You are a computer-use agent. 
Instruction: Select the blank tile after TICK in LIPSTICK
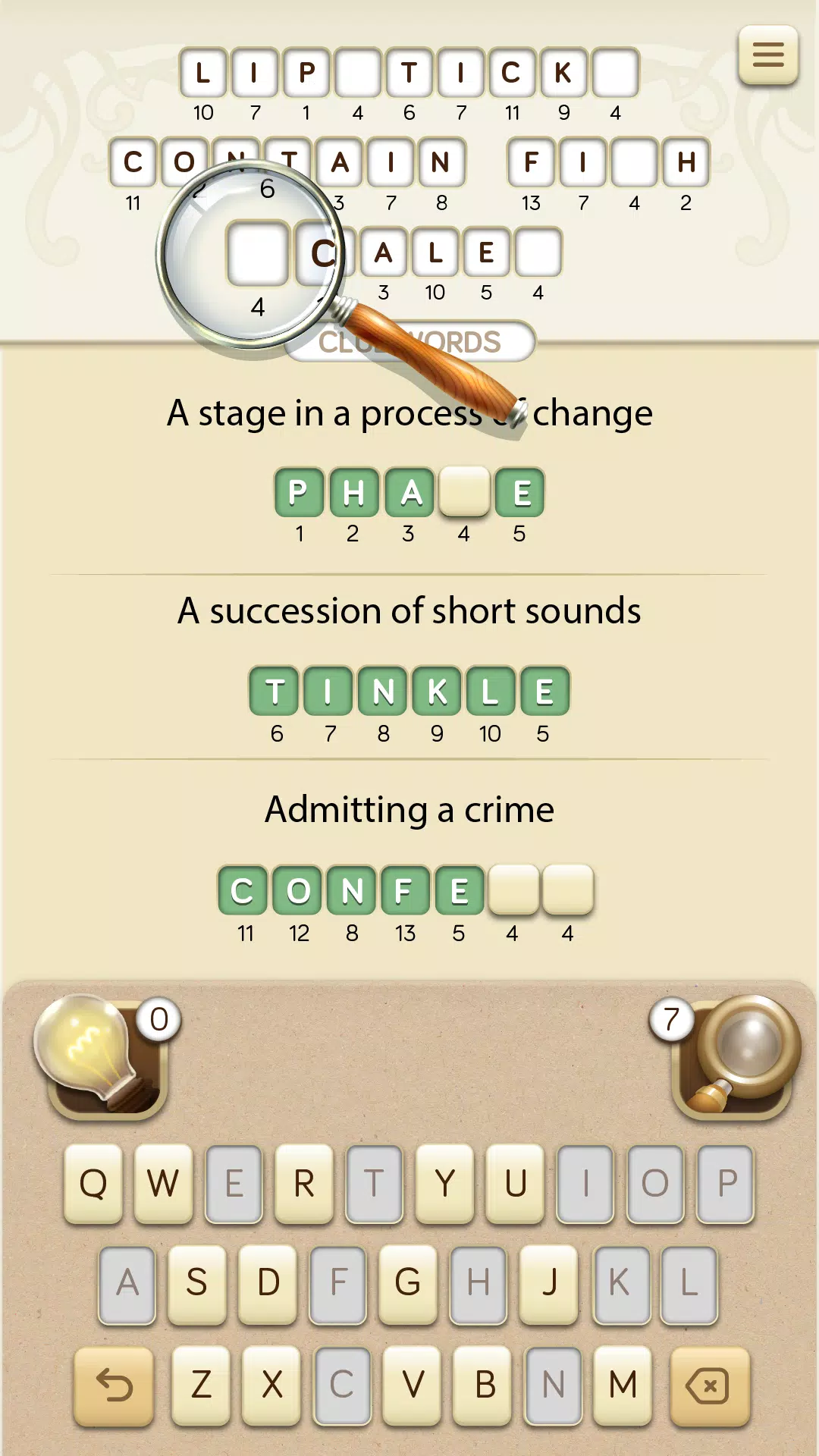[x=614, y=72]
